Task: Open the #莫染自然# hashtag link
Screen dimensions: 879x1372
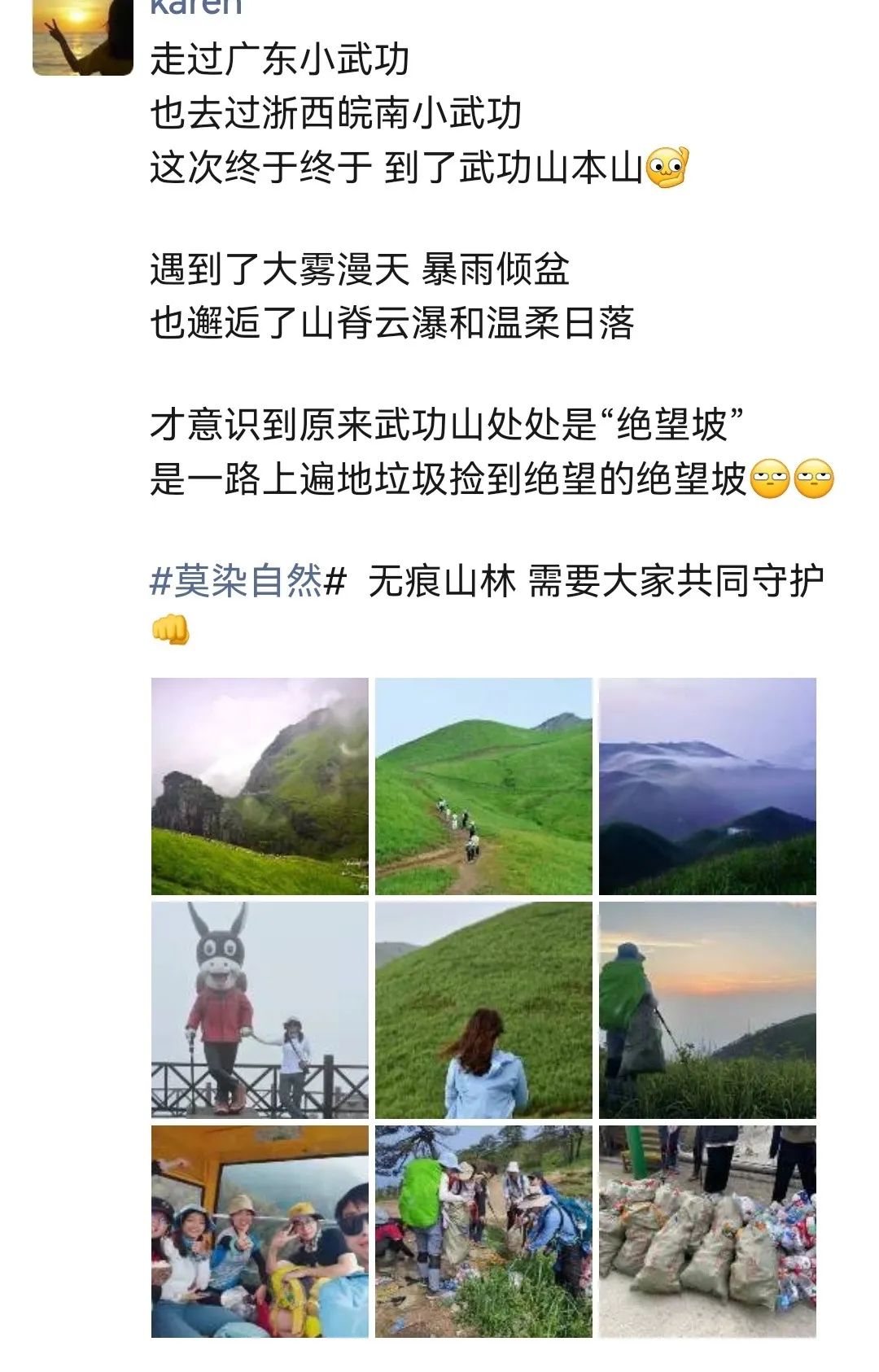Action: click(x=248, y=581)
